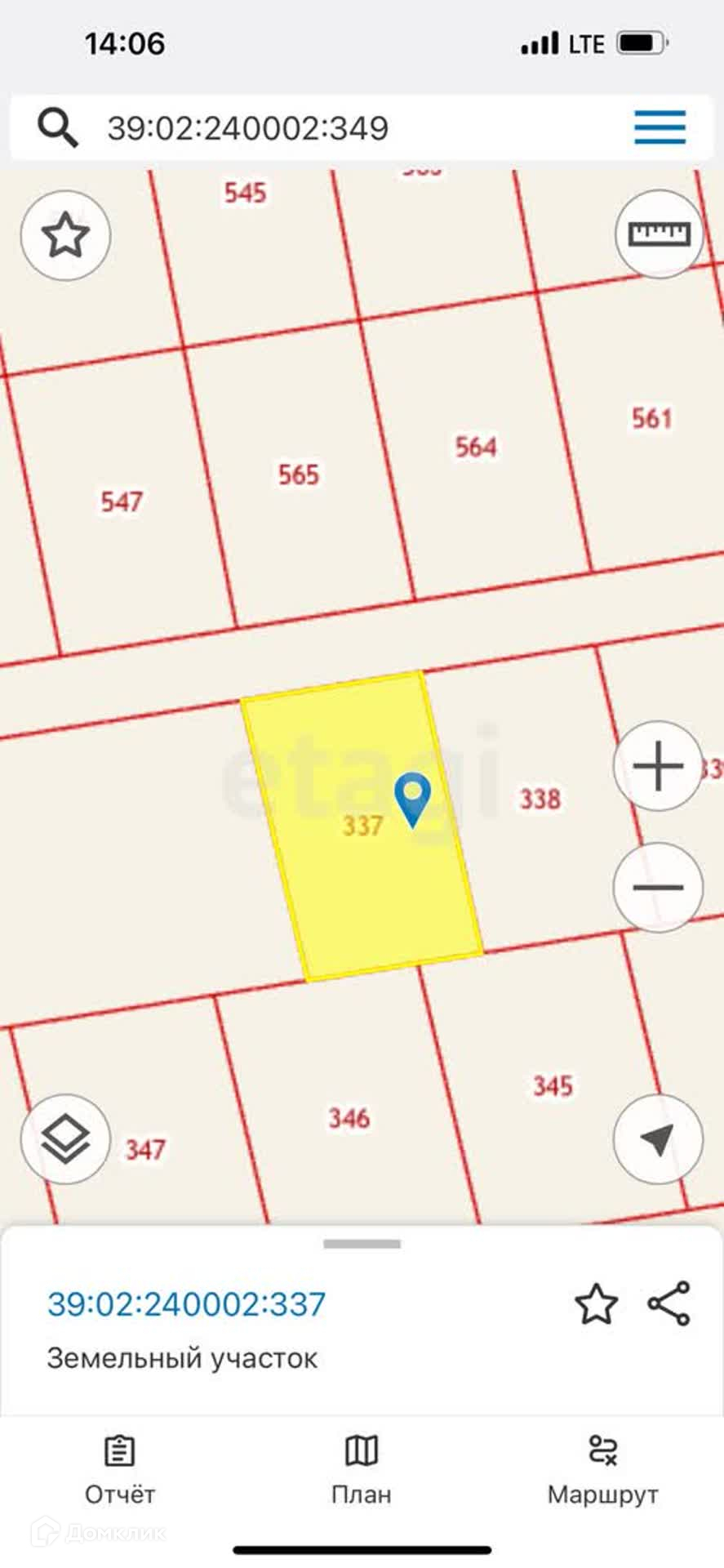Open the План button

pyautogui.click(x=362, y=1470)
